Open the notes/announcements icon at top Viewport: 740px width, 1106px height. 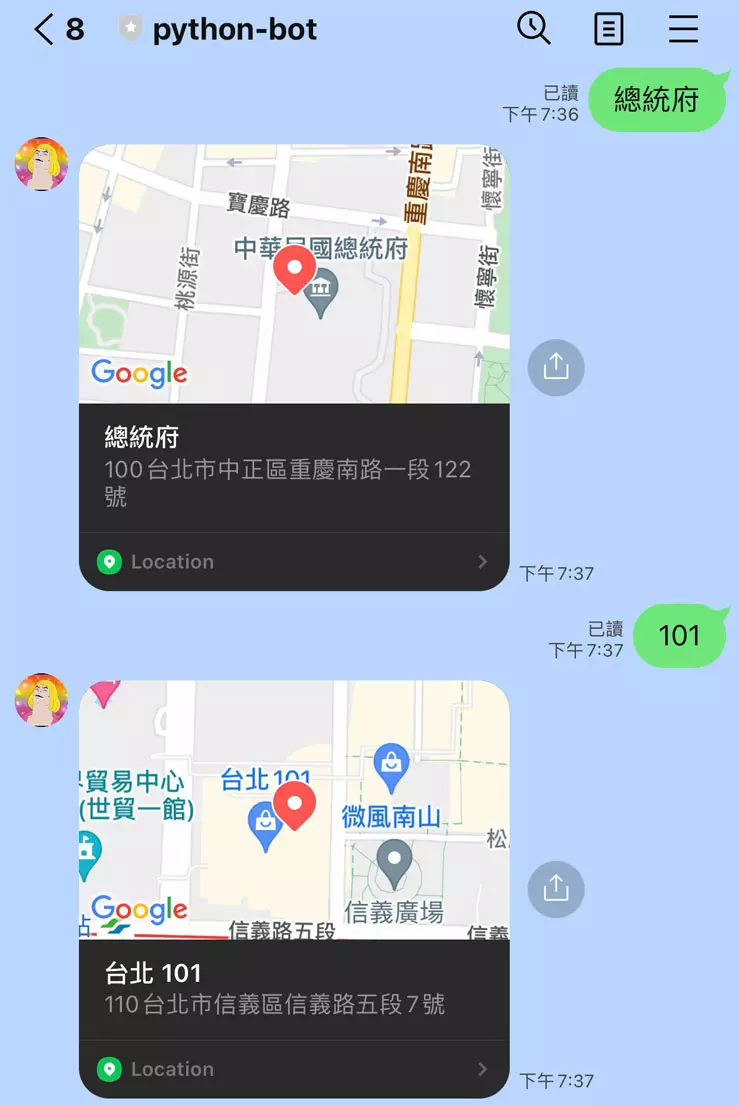(x=608, y=29)
